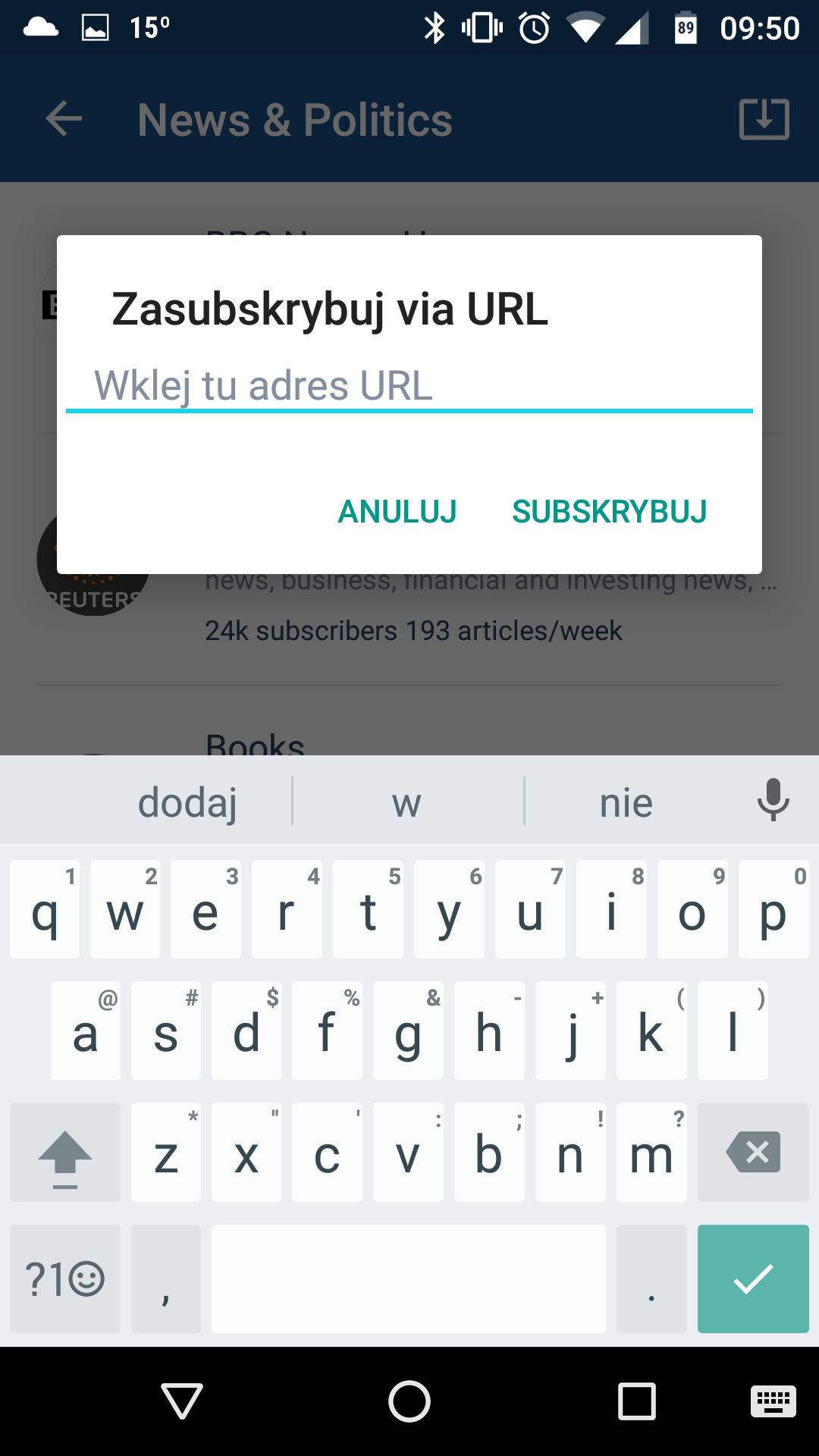Image resolution: width=819 pixels, height=1456 pixels.
Task: Tap the URL input field
Action: point(409,387)
